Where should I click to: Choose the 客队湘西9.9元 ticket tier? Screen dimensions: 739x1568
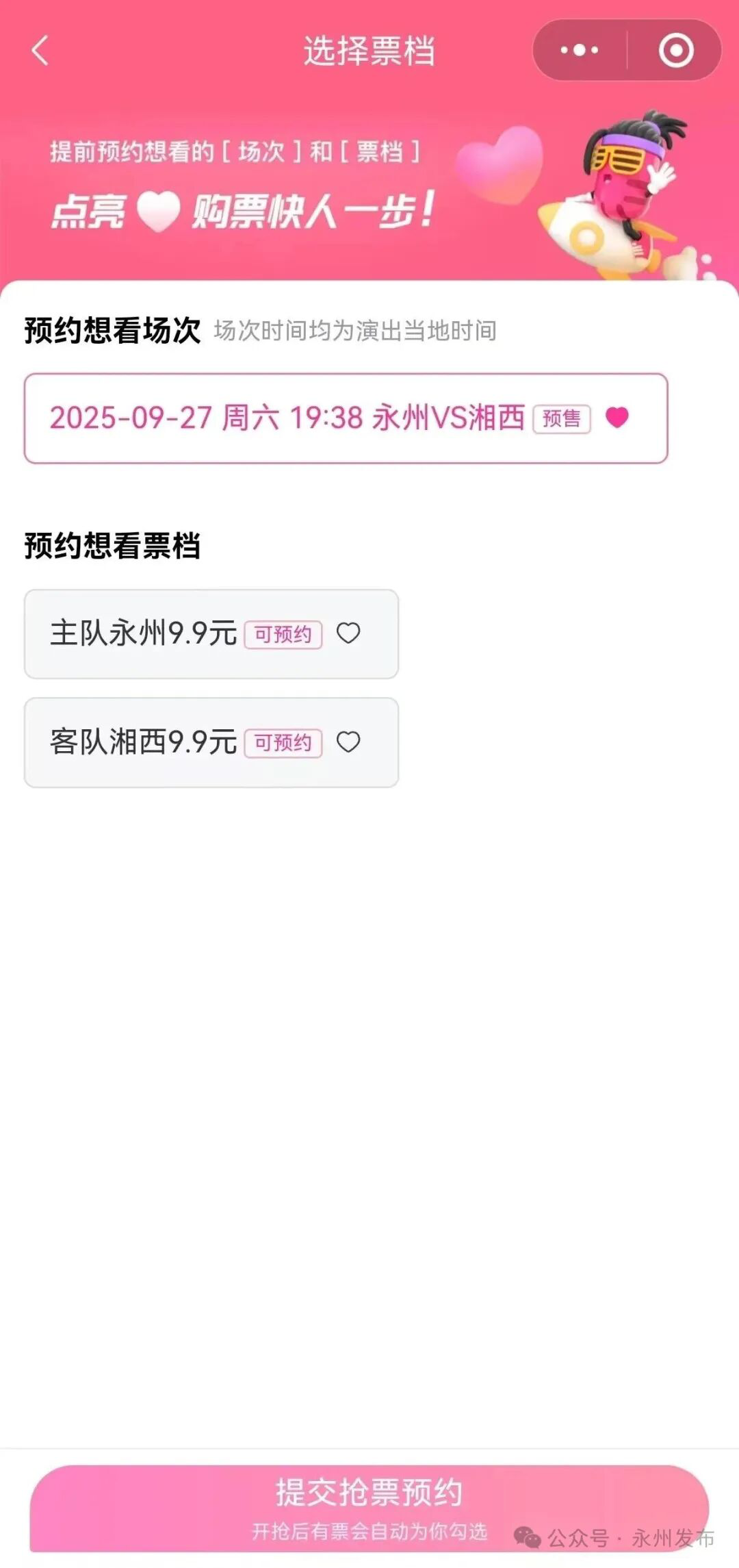coord(211,742)
